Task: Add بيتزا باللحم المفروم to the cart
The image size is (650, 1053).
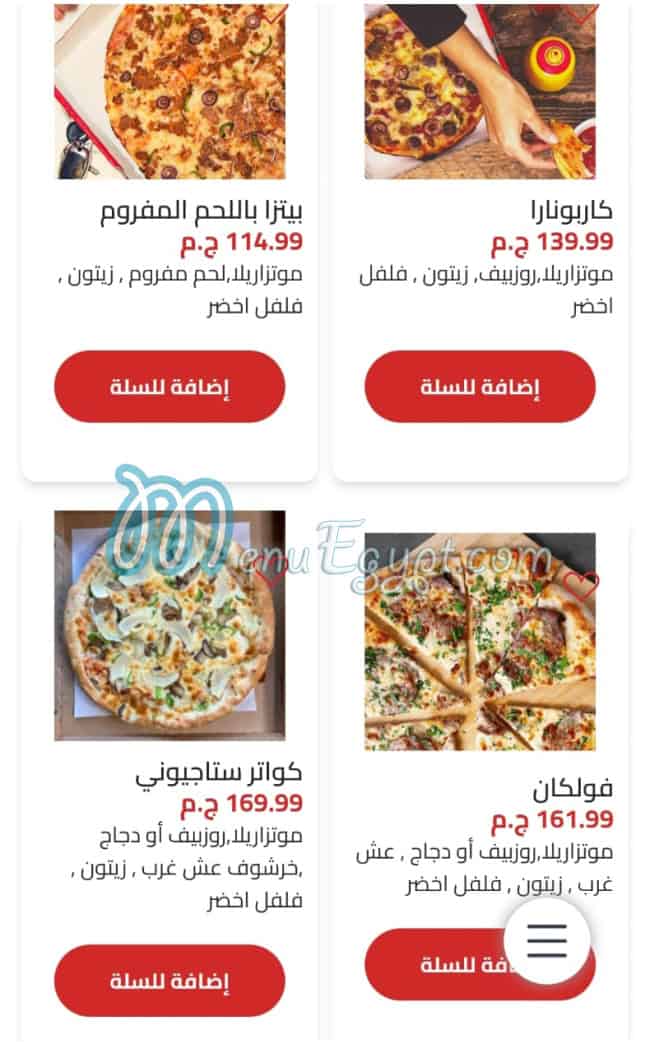Action: pos(169,387)
